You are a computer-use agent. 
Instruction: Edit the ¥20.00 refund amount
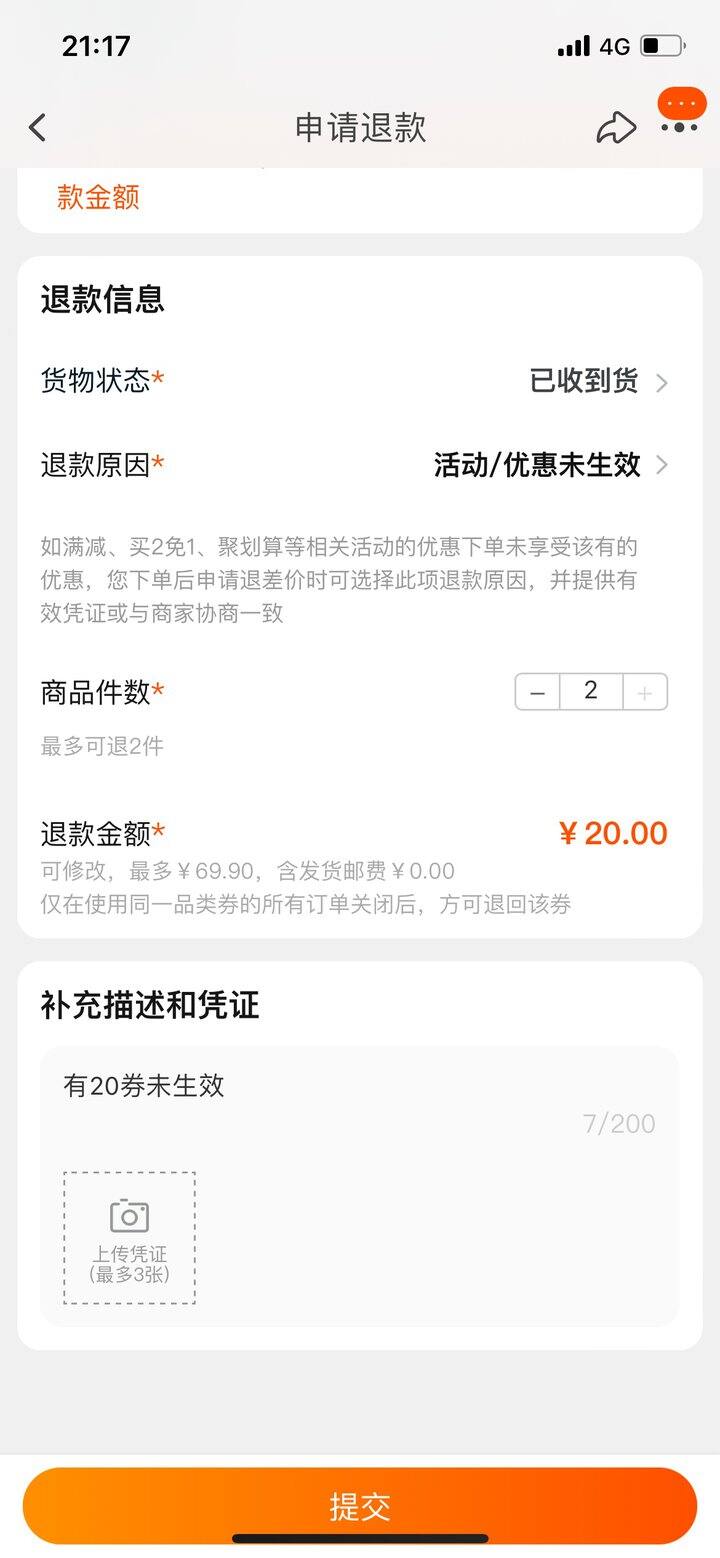[x=612, y=833]
